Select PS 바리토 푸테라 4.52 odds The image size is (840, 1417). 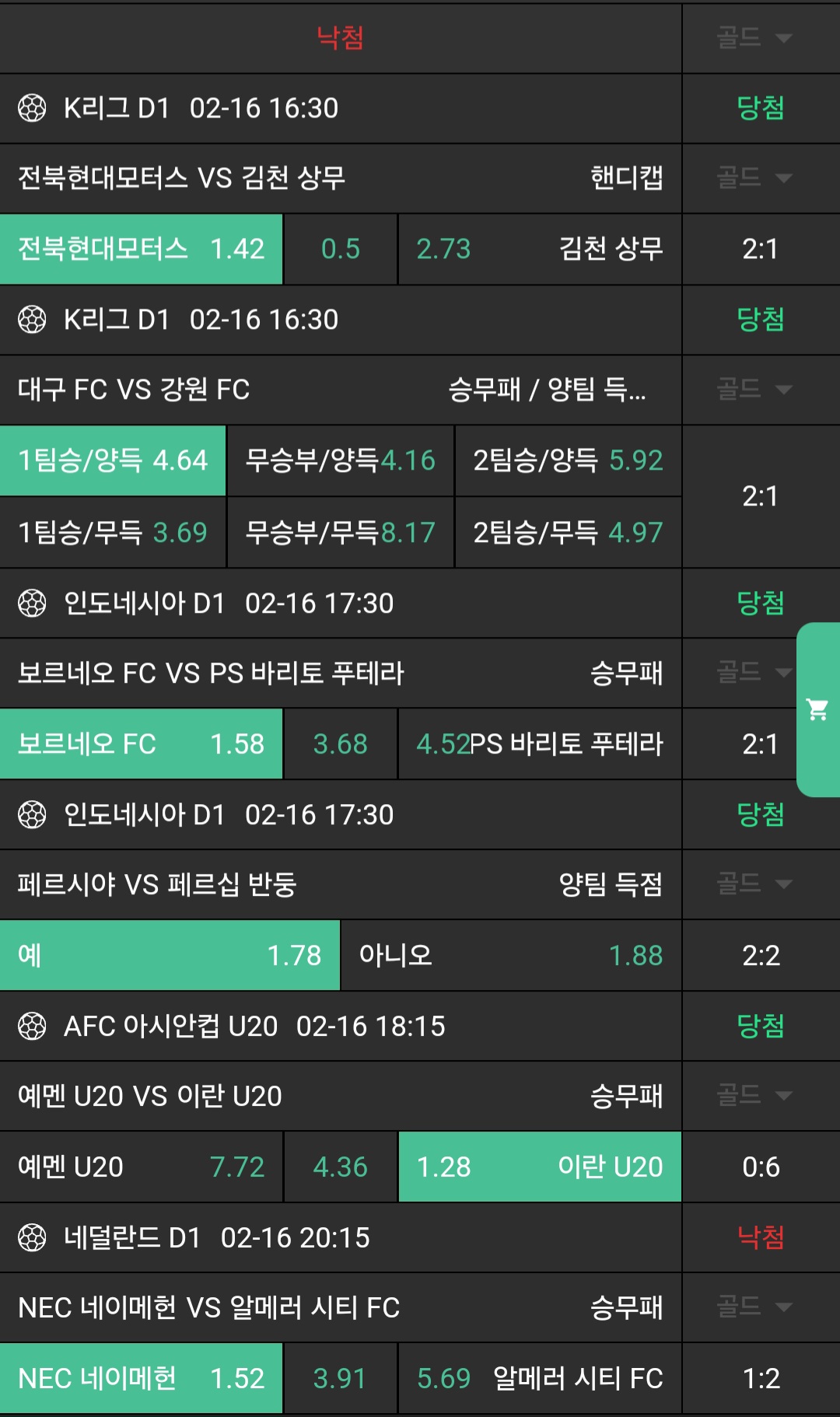pos(539,744)
